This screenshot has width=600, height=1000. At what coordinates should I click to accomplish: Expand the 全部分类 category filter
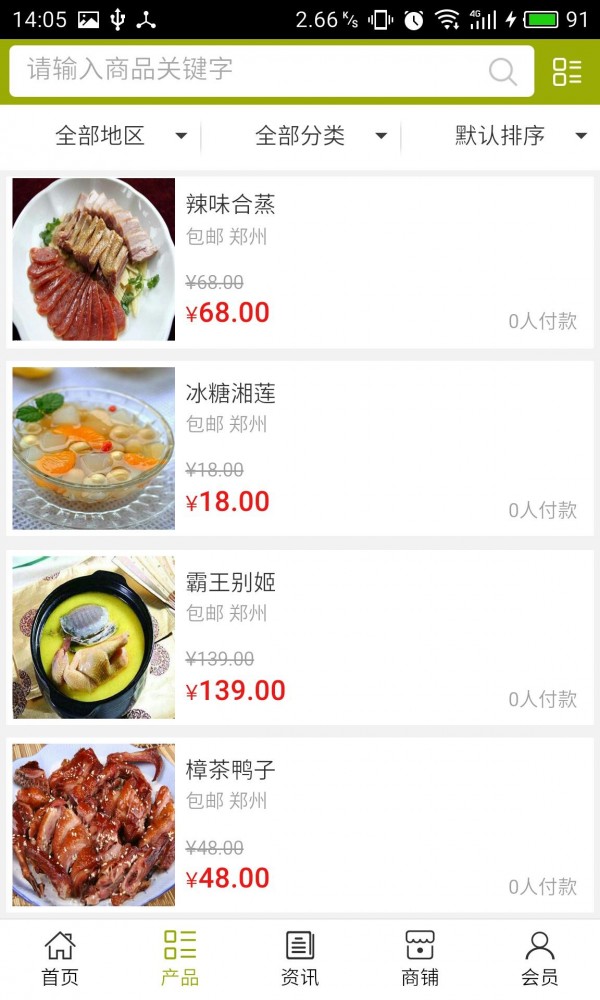pos(320,136)
